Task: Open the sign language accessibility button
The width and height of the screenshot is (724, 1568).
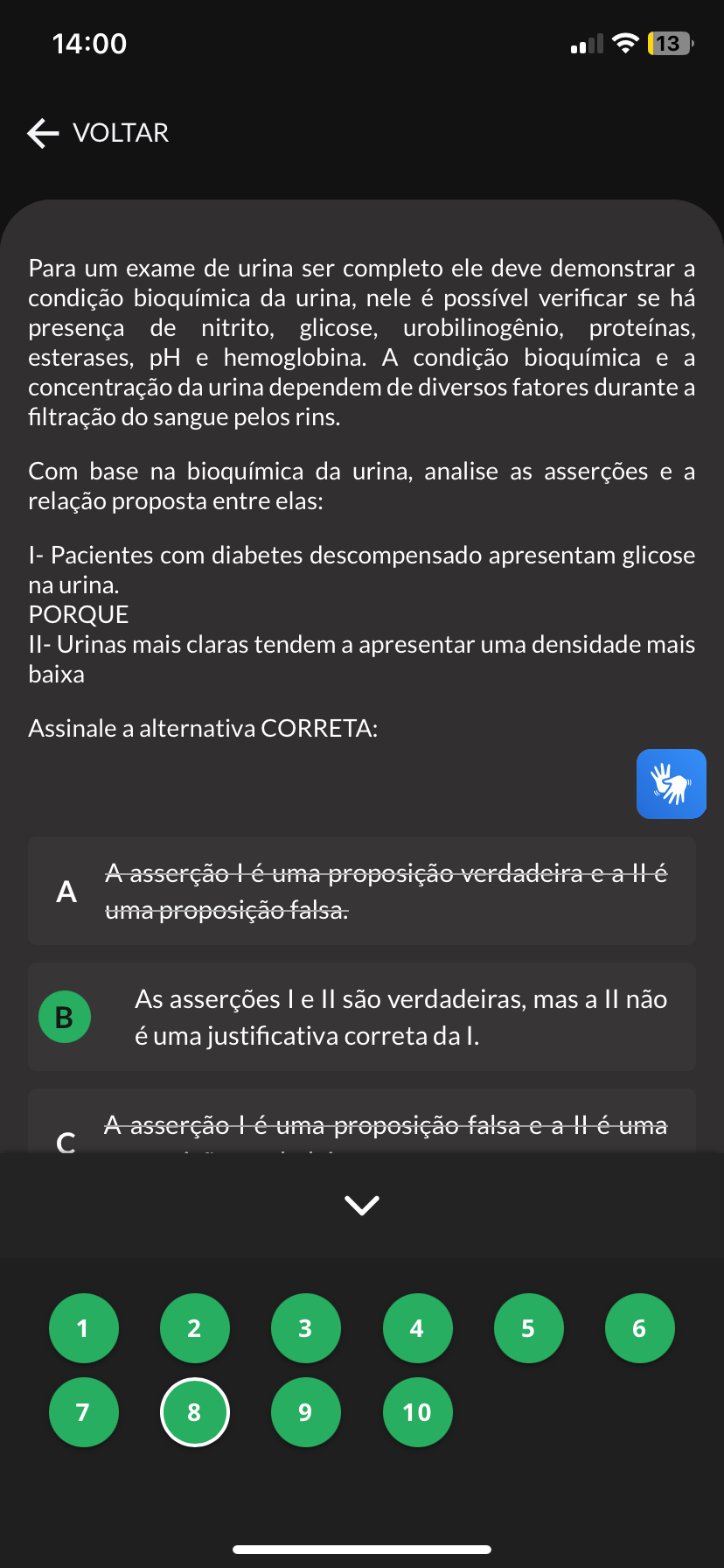Action: click(672, 784)
